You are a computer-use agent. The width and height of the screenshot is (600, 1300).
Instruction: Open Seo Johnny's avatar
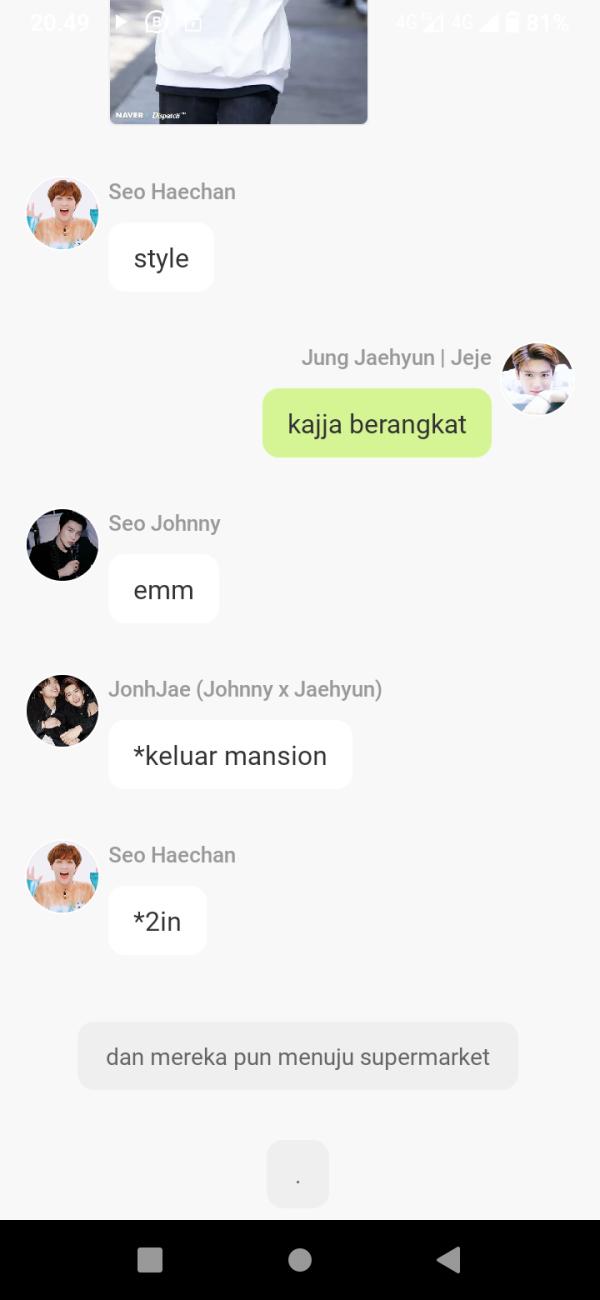62,545
